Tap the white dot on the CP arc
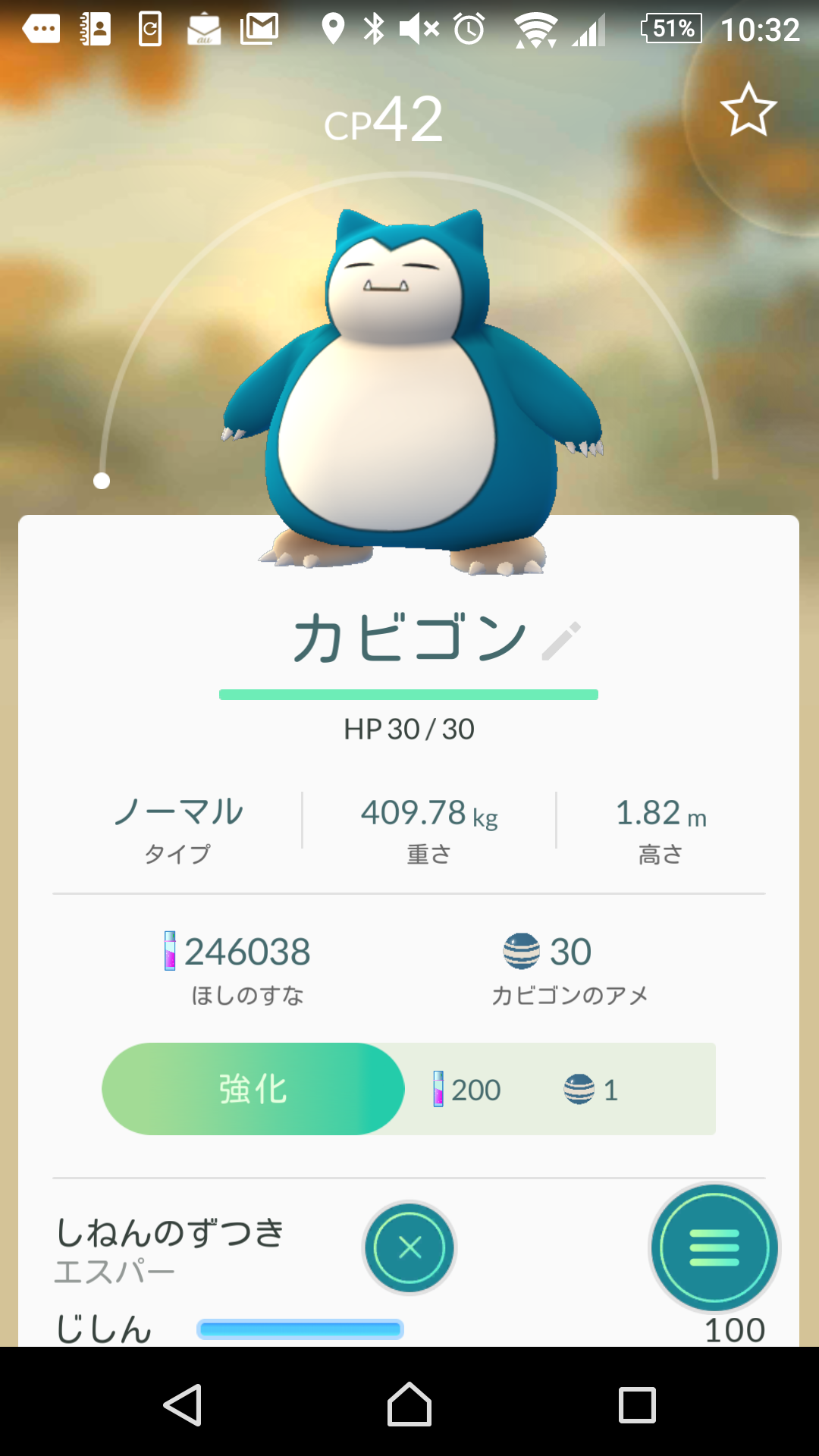The image size is (819, 1456). [x=101, y=479]
